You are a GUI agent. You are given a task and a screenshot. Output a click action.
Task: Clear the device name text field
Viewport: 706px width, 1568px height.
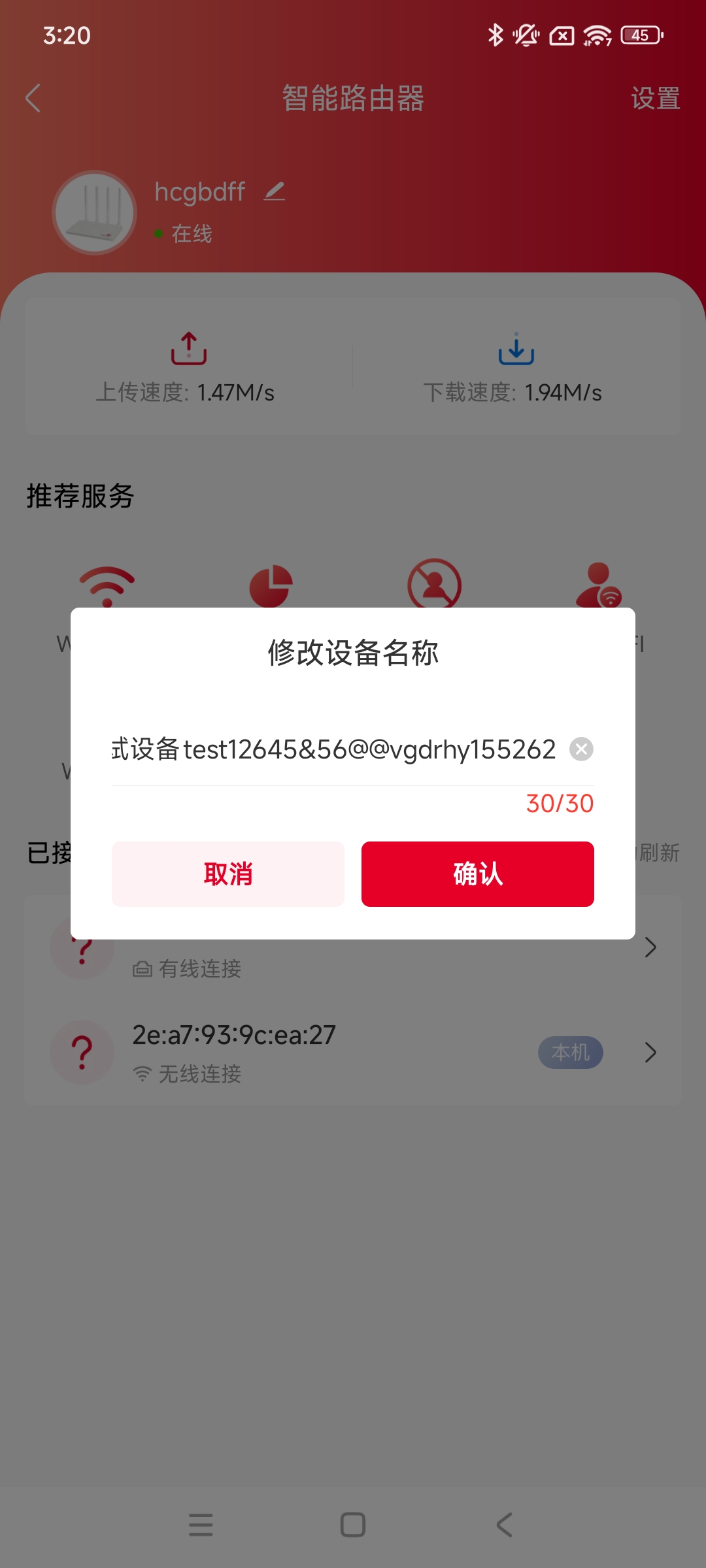[x=581, y=749]
